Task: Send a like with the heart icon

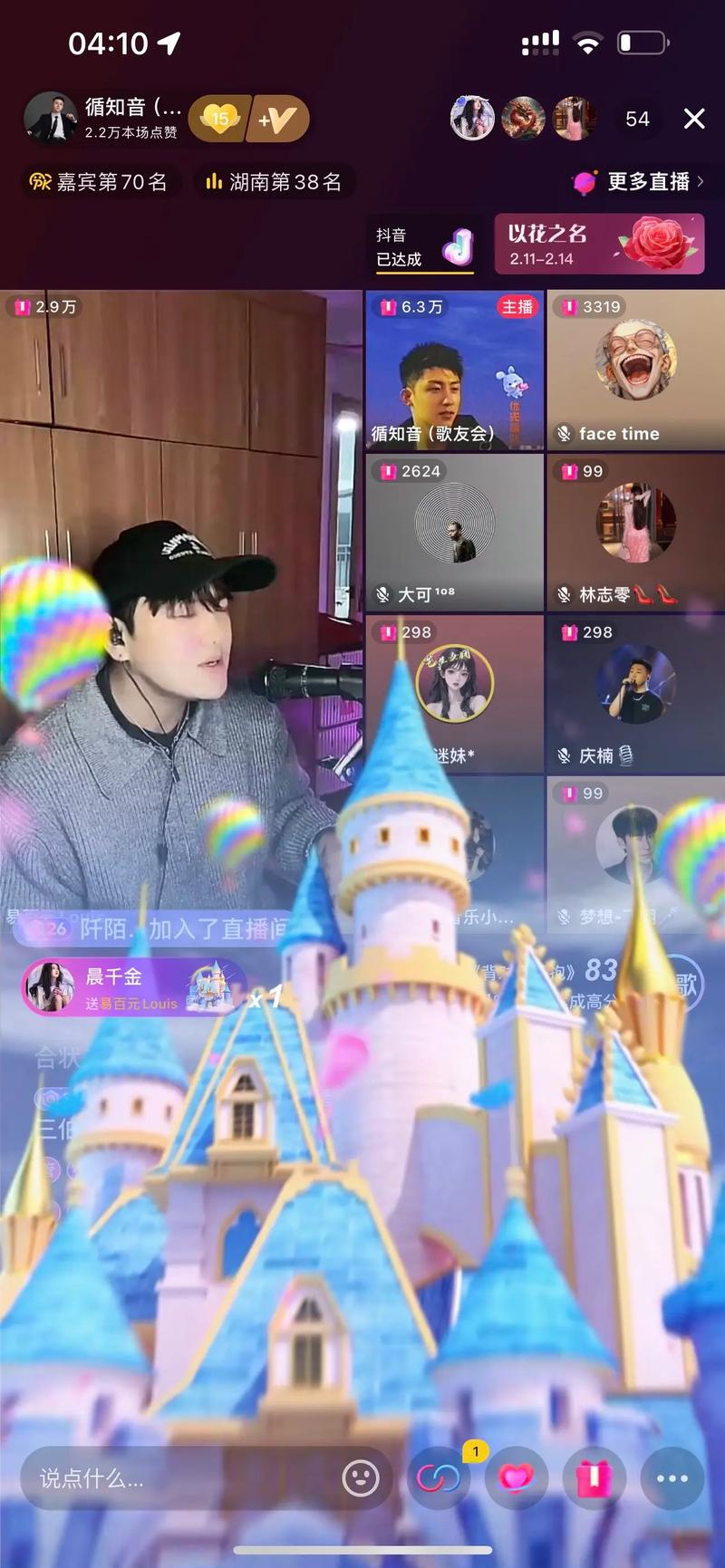Action: coord(517,1479)
